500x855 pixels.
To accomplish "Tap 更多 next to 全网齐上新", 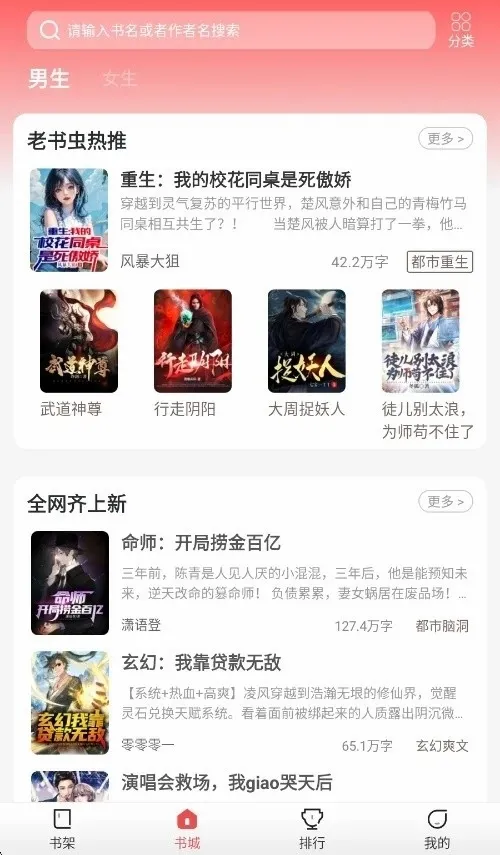I will (x=445, y=502).
